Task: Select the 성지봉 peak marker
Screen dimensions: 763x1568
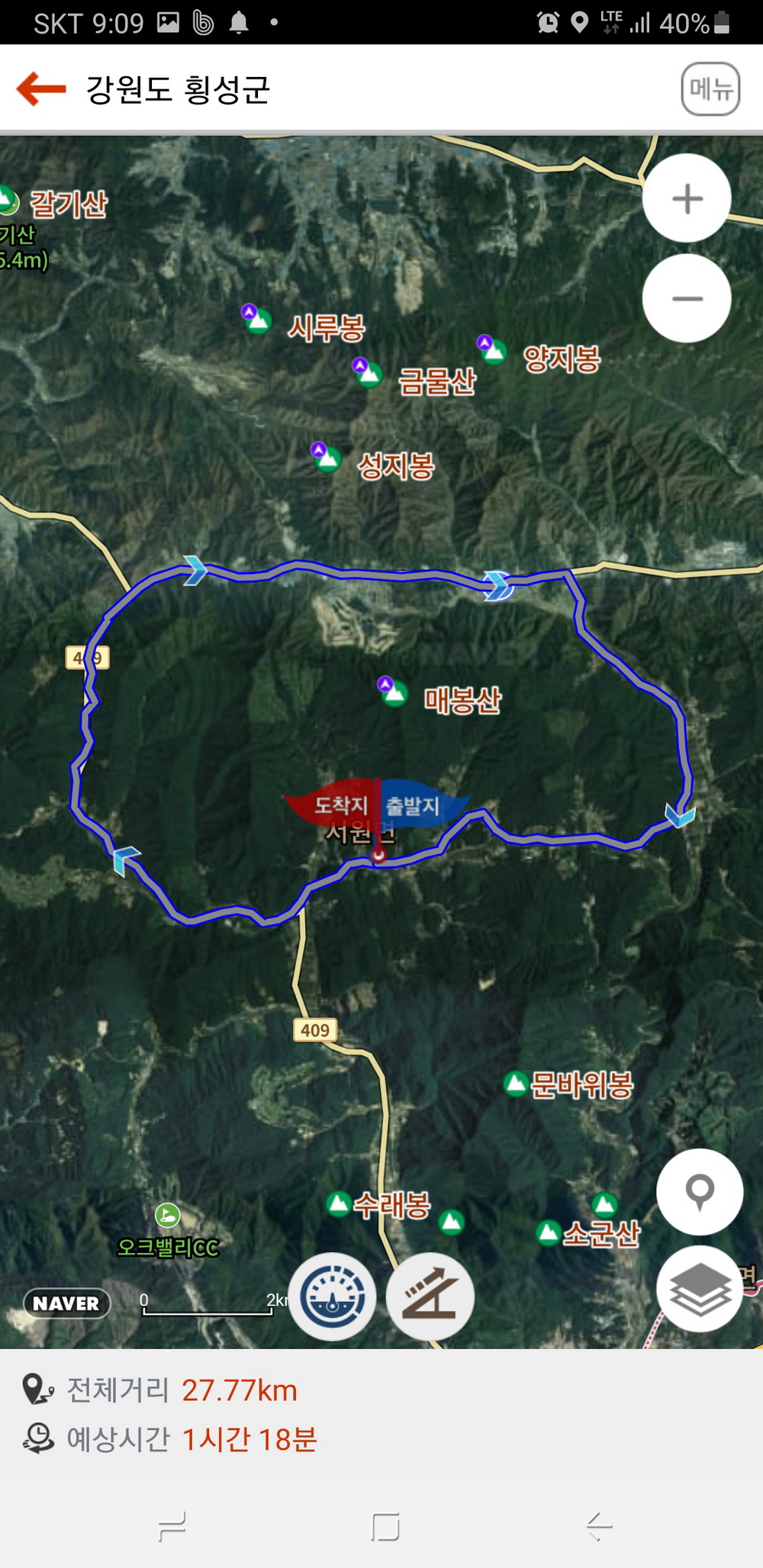Action: click(327, 458)
